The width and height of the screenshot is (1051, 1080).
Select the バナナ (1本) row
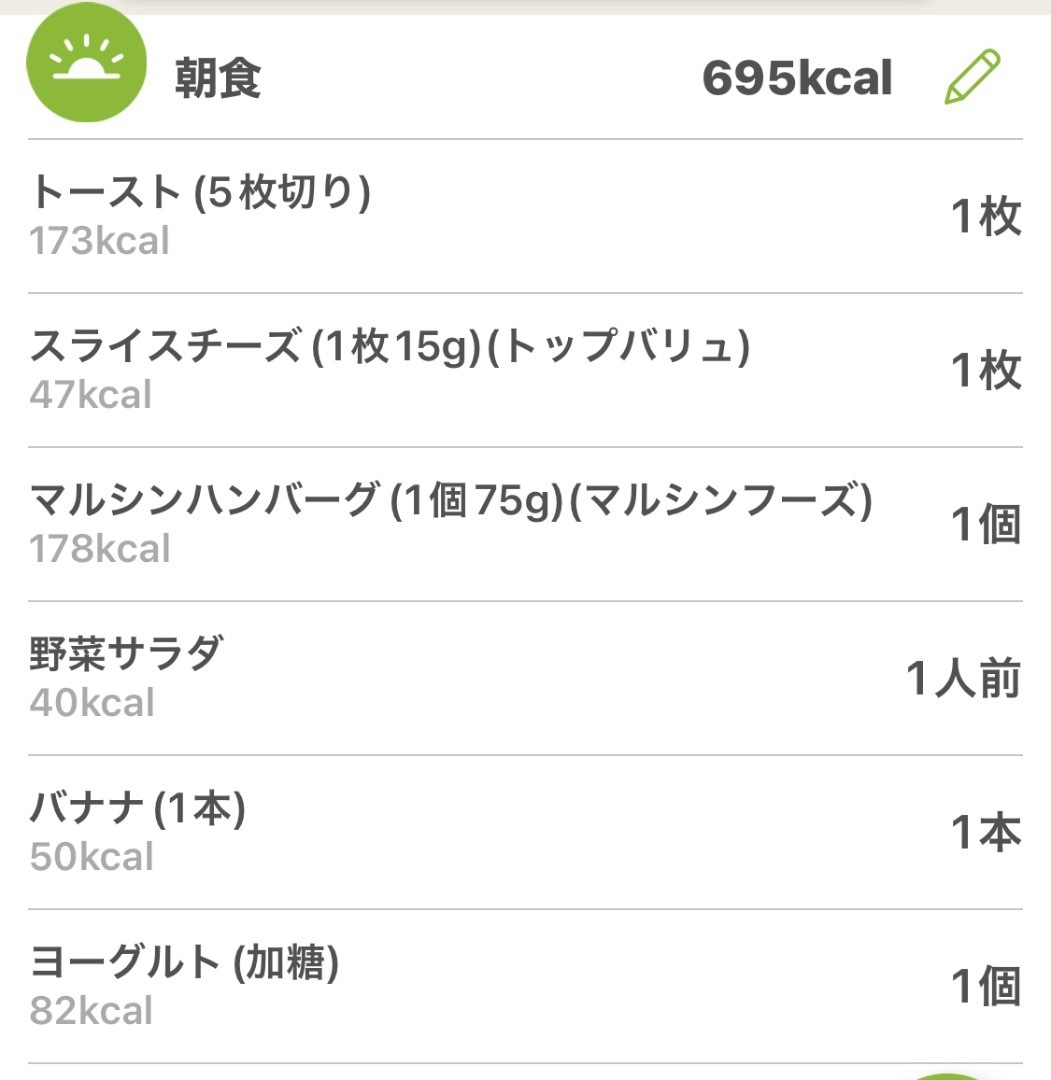(525, 832)
